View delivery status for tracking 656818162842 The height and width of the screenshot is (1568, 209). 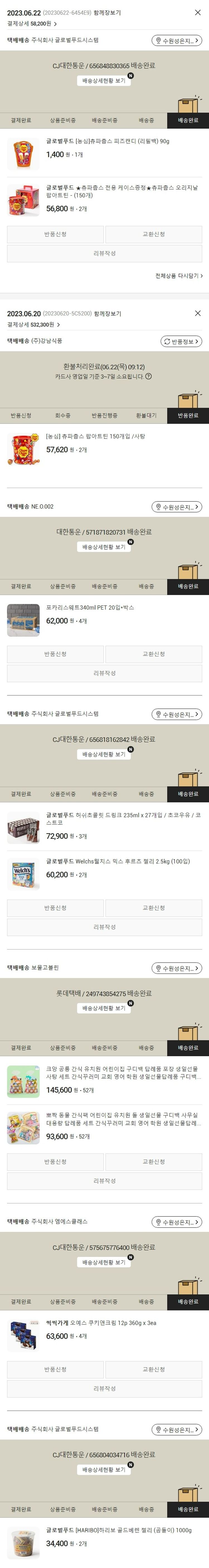[x=104, y=754]
